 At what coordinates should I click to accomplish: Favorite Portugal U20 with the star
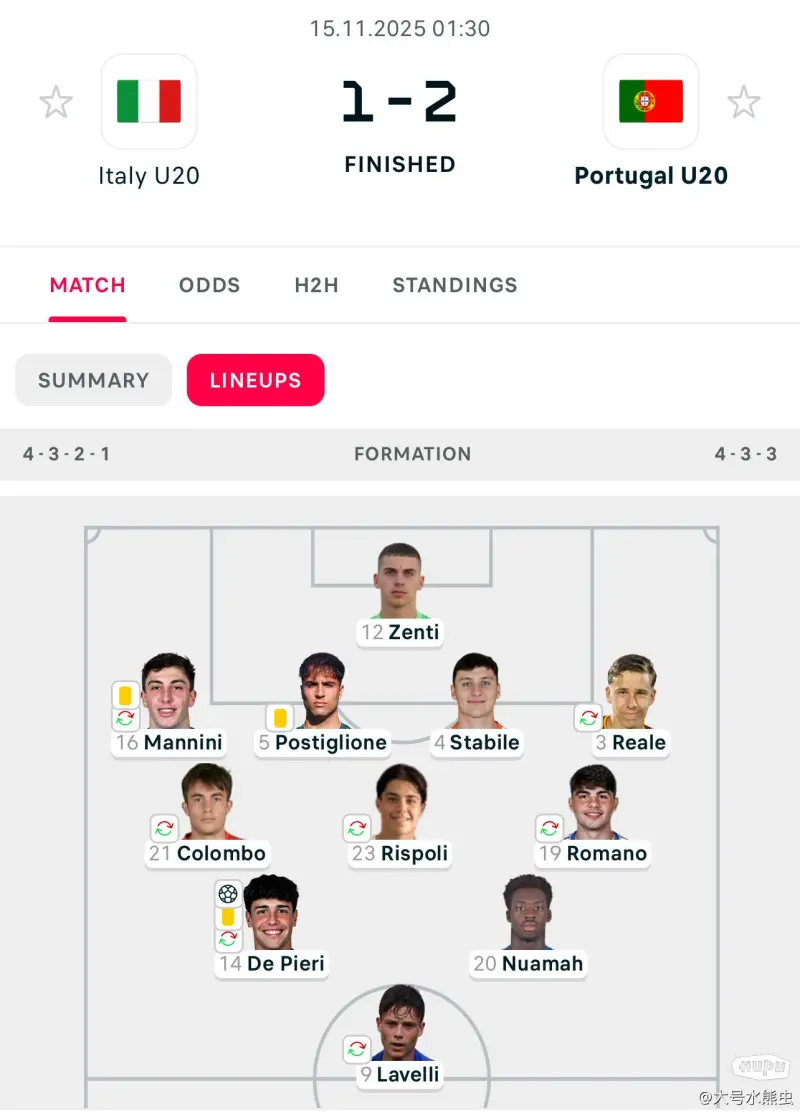pos(743,102)
